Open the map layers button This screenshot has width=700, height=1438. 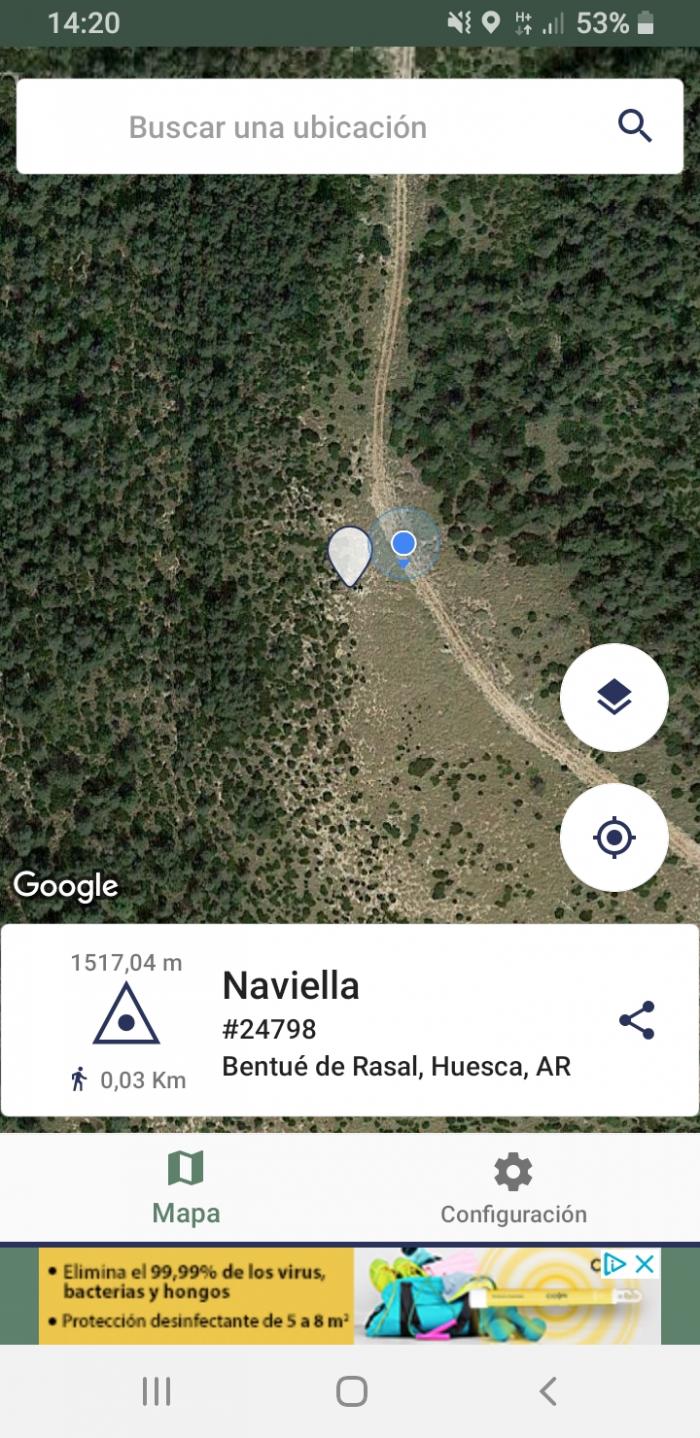point(614,698)
